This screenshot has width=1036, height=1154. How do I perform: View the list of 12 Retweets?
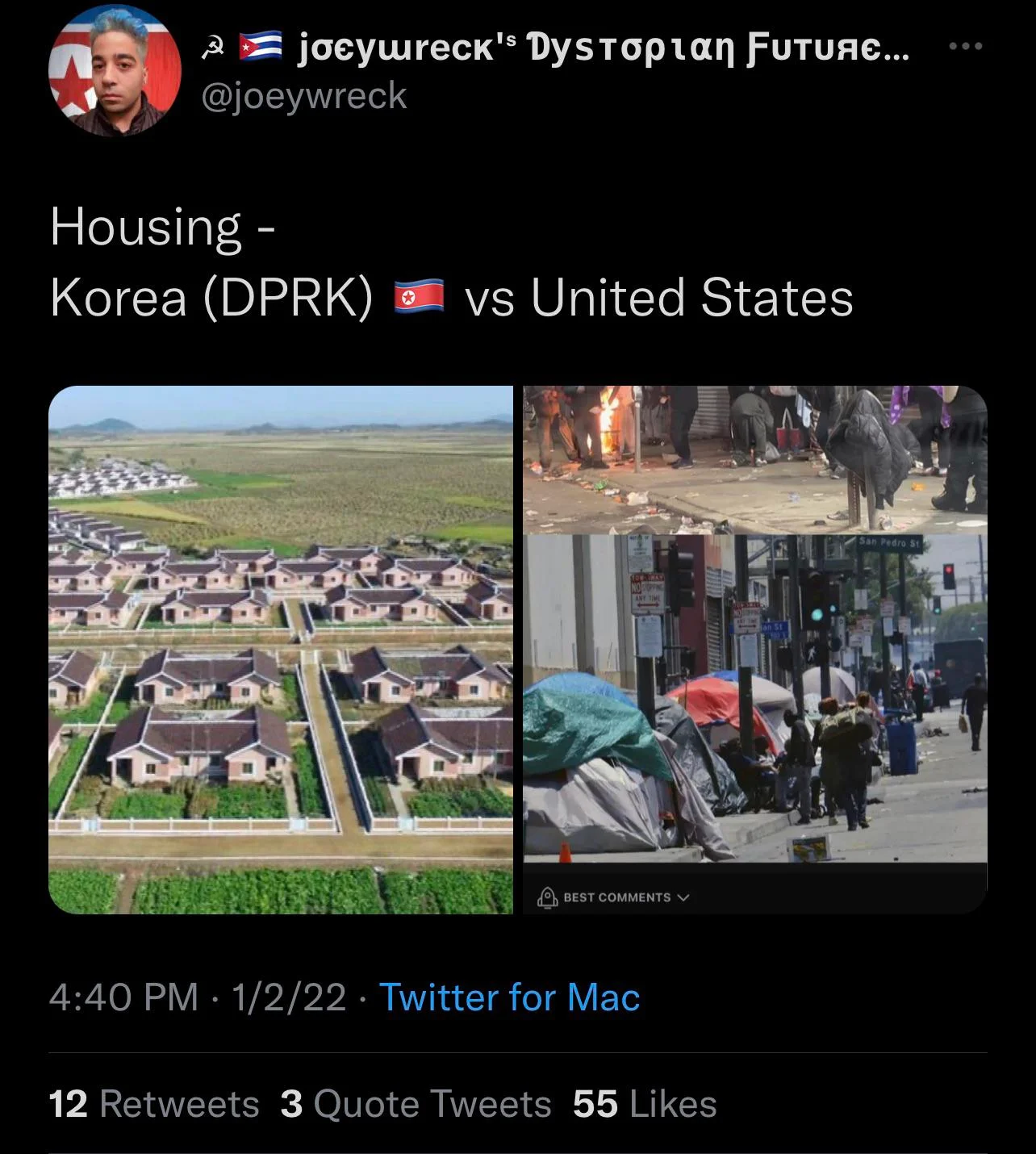[x=154, y=1104]
